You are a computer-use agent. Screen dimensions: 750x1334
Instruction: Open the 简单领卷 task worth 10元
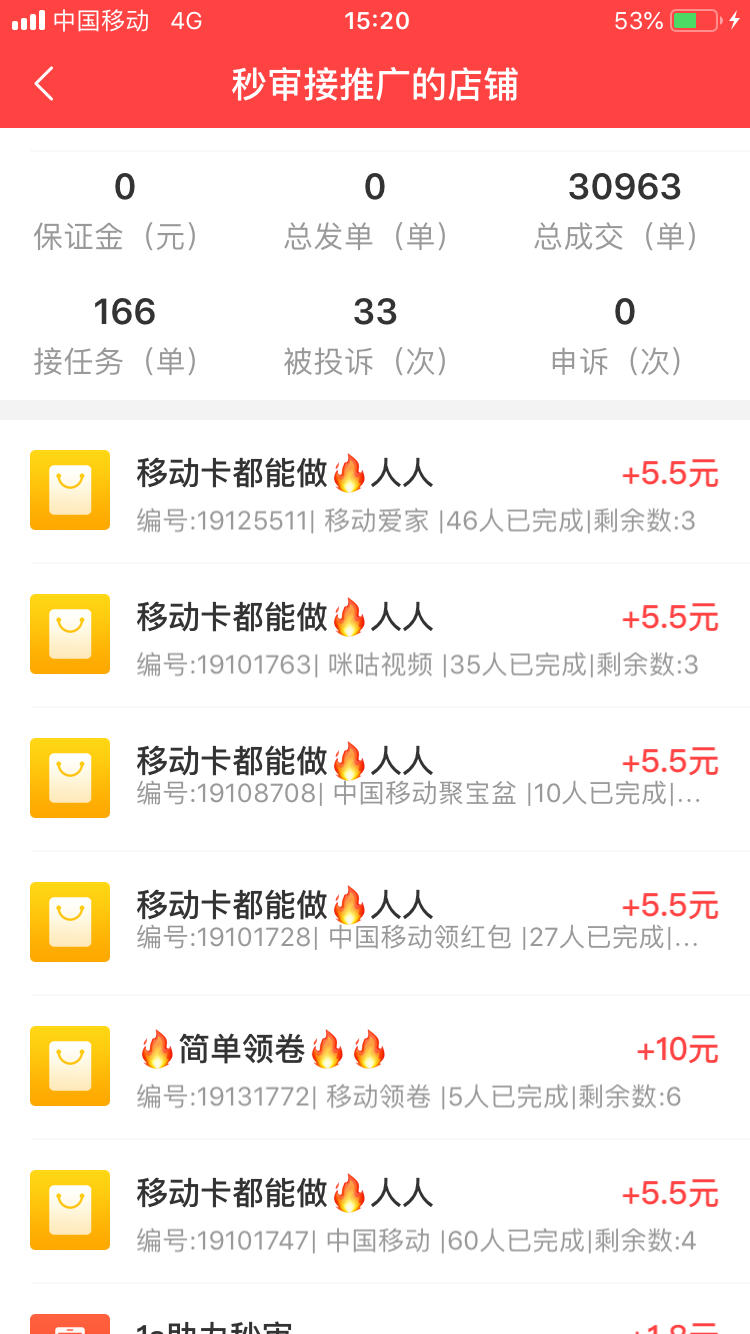(375, 1067)
